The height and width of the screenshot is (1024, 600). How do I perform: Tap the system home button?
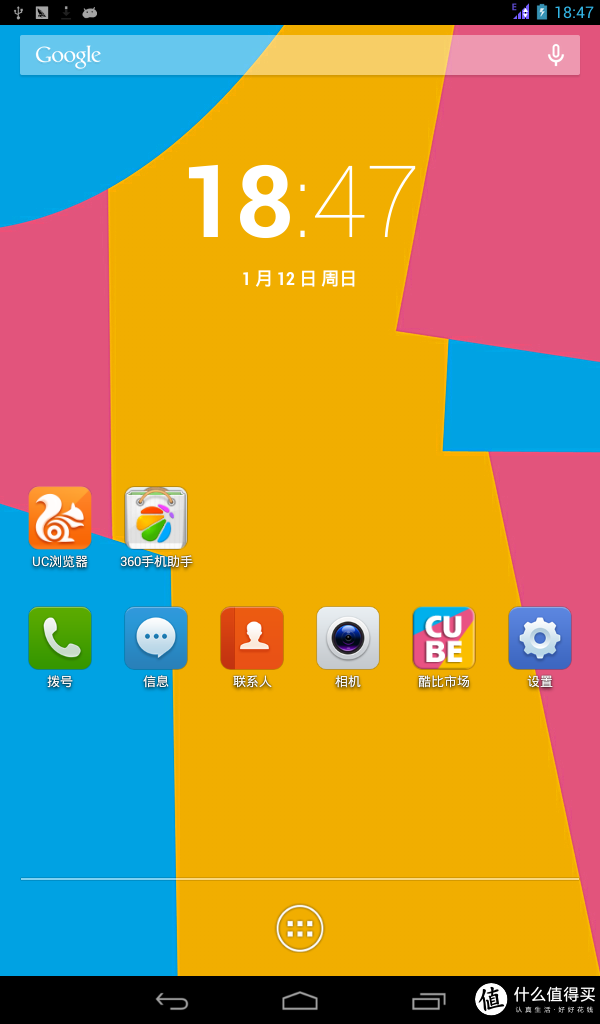pyautogui.click(x=300, y=1000)
